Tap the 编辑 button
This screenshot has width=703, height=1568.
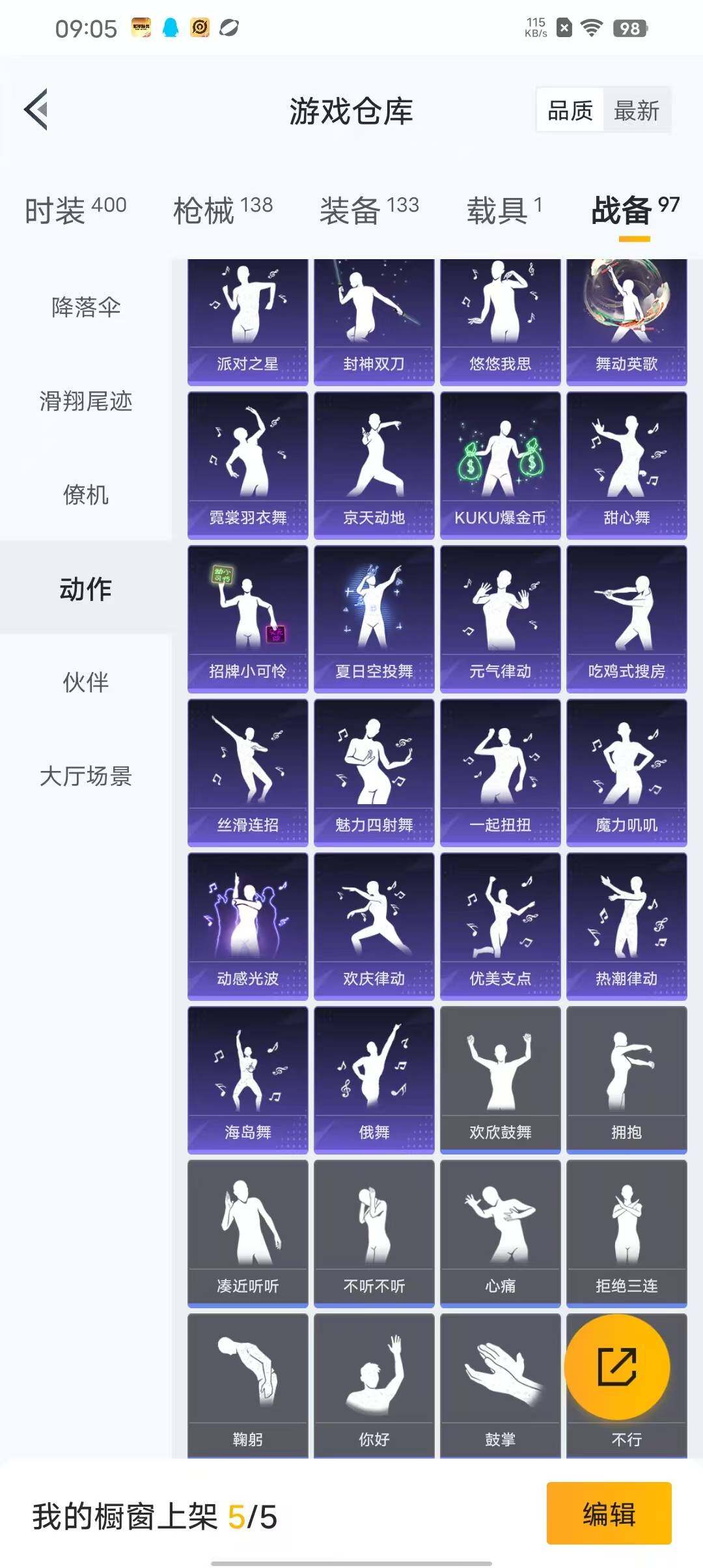pyautogui.click(x=609, y=1513)
